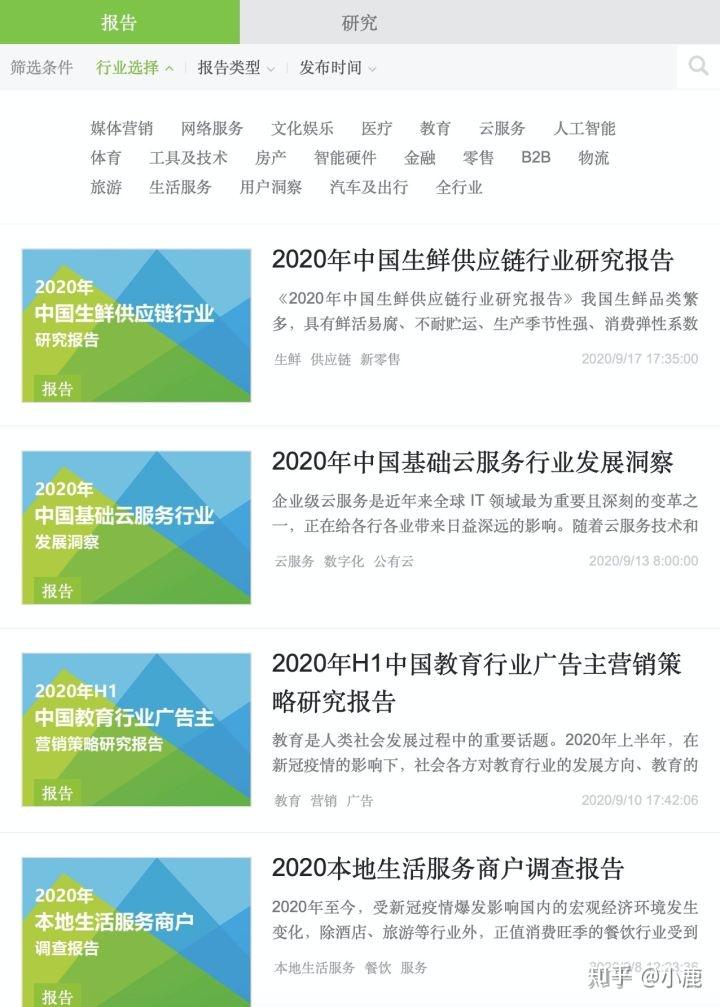
Task: Filter by 教育 industry
Action: pyautogui.click(x=435, y=128)
